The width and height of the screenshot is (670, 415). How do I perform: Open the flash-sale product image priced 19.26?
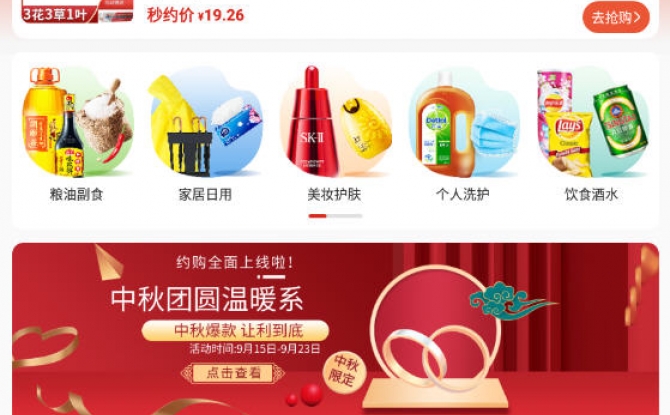tap(77, 10)
